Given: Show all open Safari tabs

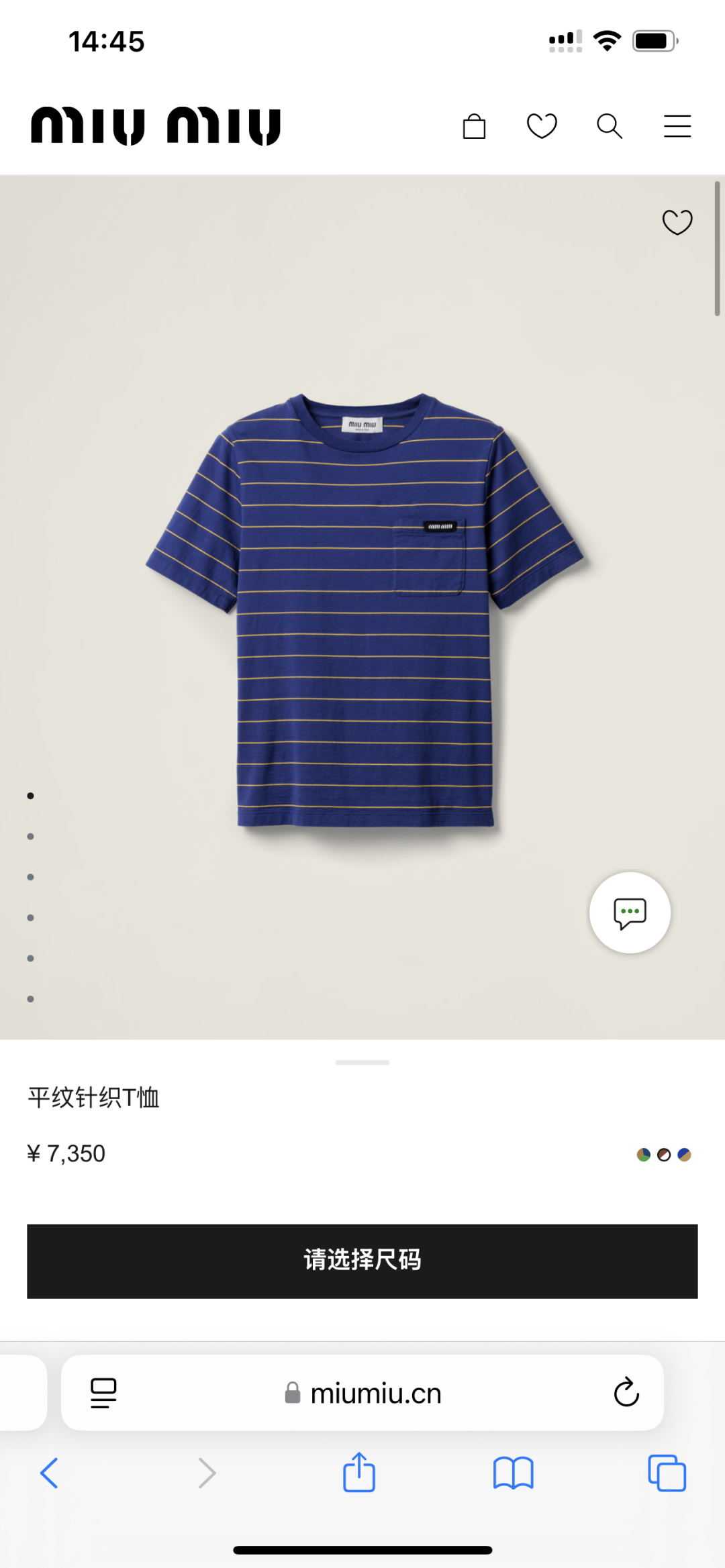Looking at the screenshot, I should [667, 1473].
